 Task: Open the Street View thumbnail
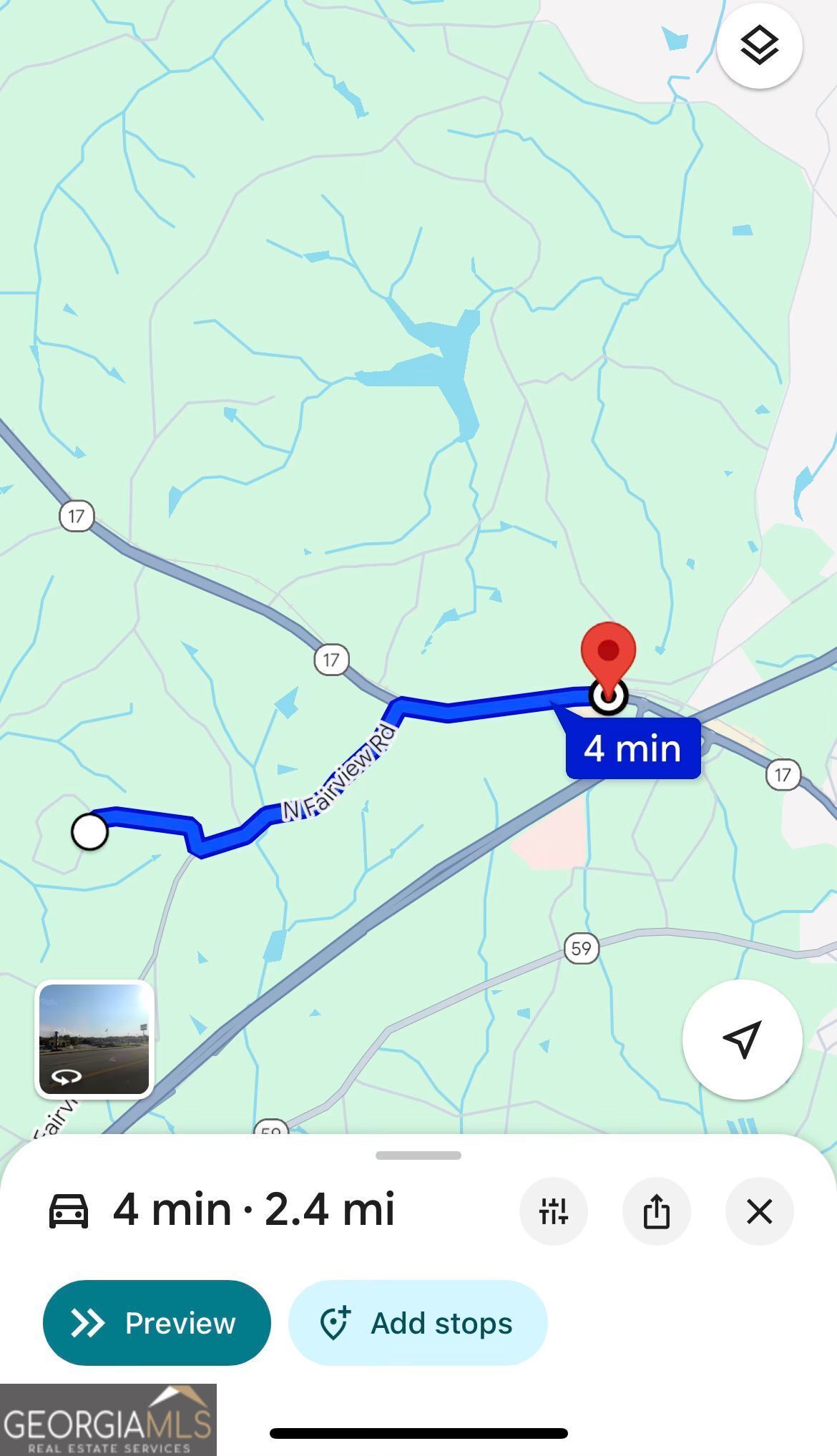pos(94,1039)
